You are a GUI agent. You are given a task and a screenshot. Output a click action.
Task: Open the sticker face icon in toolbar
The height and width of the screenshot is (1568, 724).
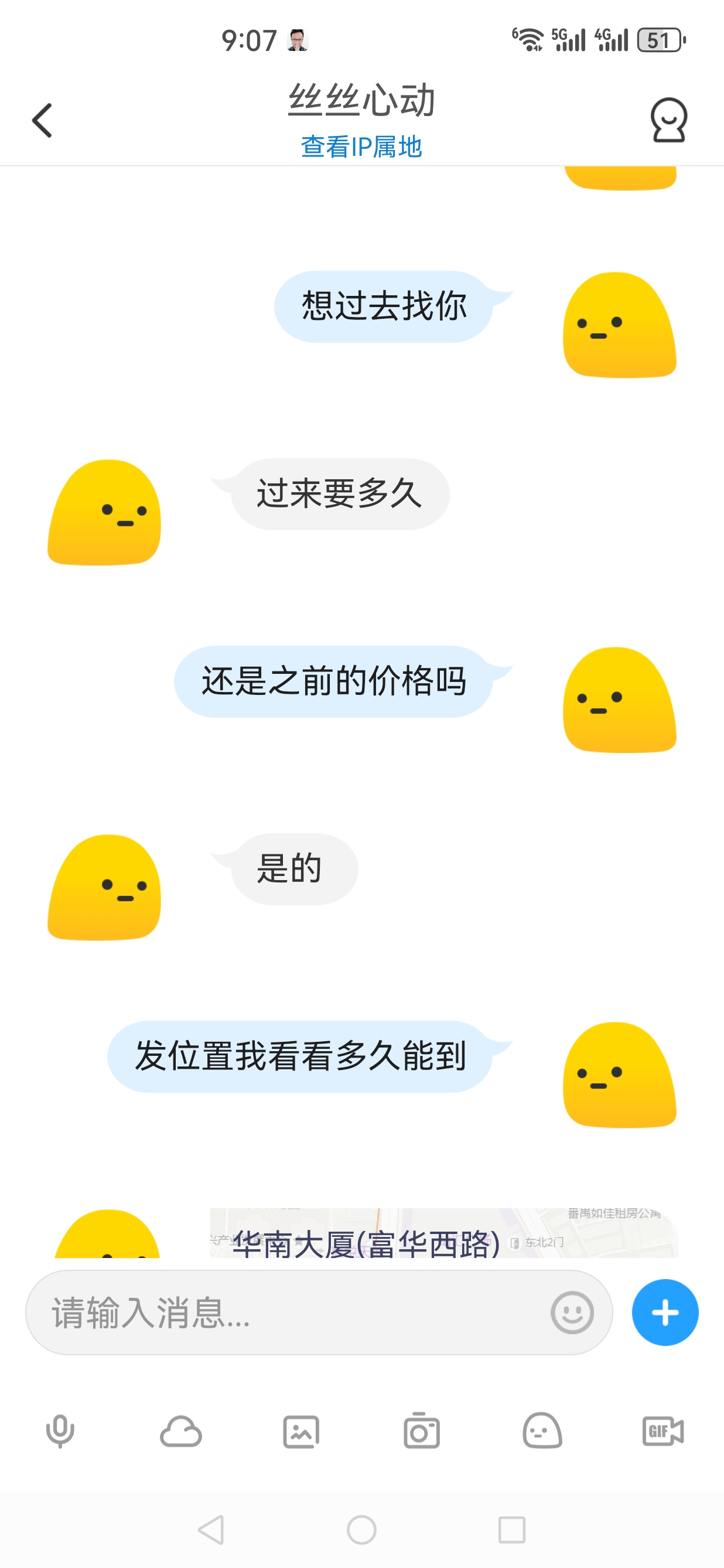tap(542, 1431)
